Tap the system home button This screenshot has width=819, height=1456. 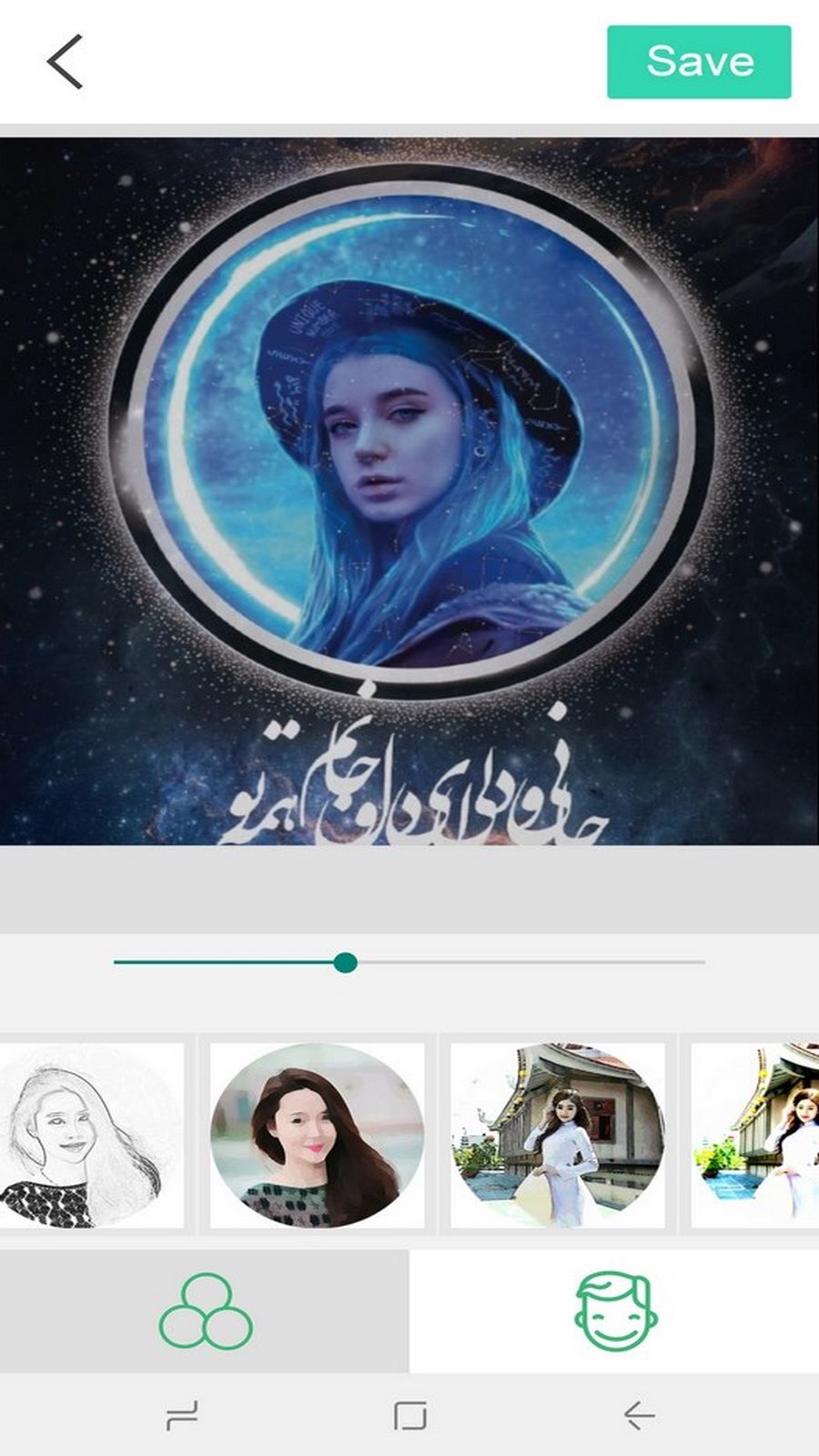tap(409, 1416)
